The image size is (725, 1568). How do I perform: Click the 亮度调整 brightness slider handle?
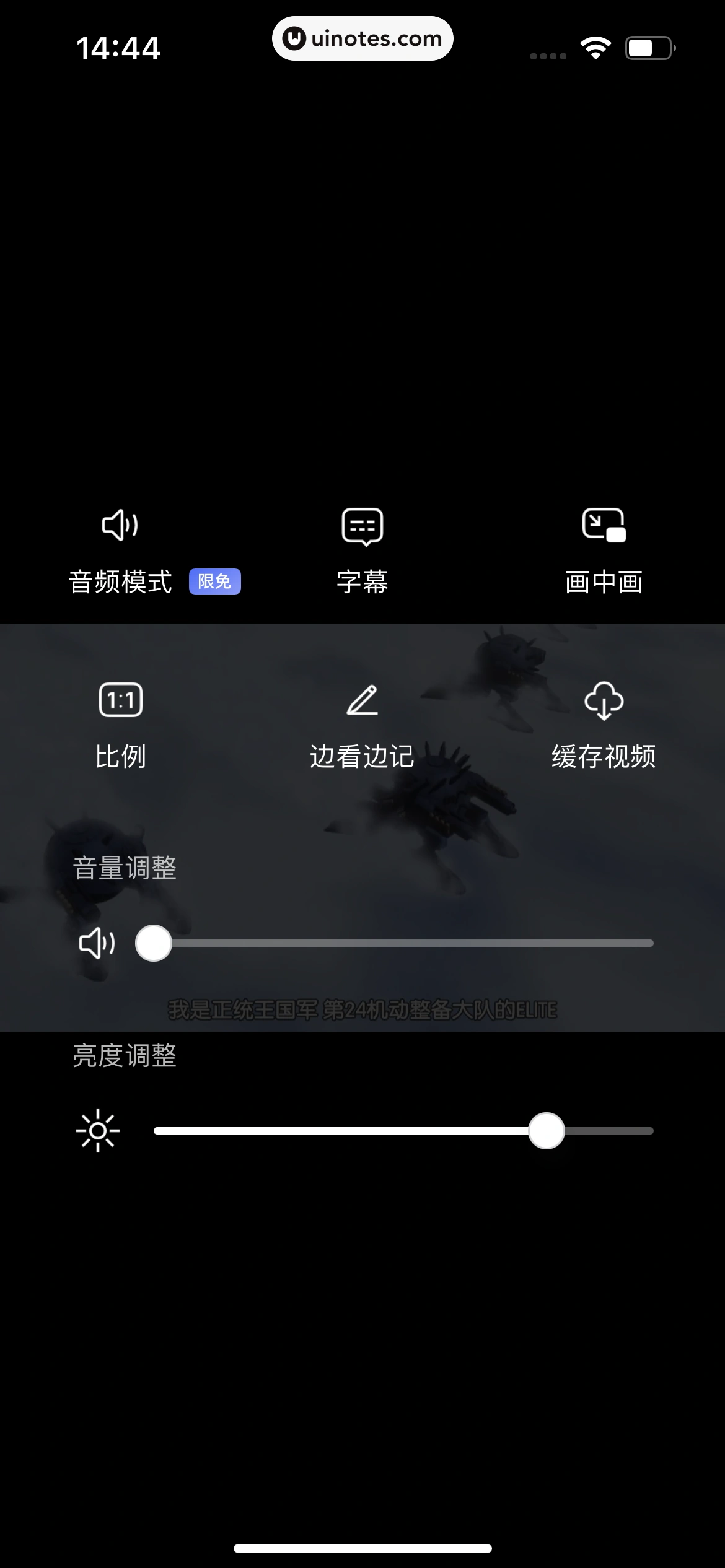545,1129
